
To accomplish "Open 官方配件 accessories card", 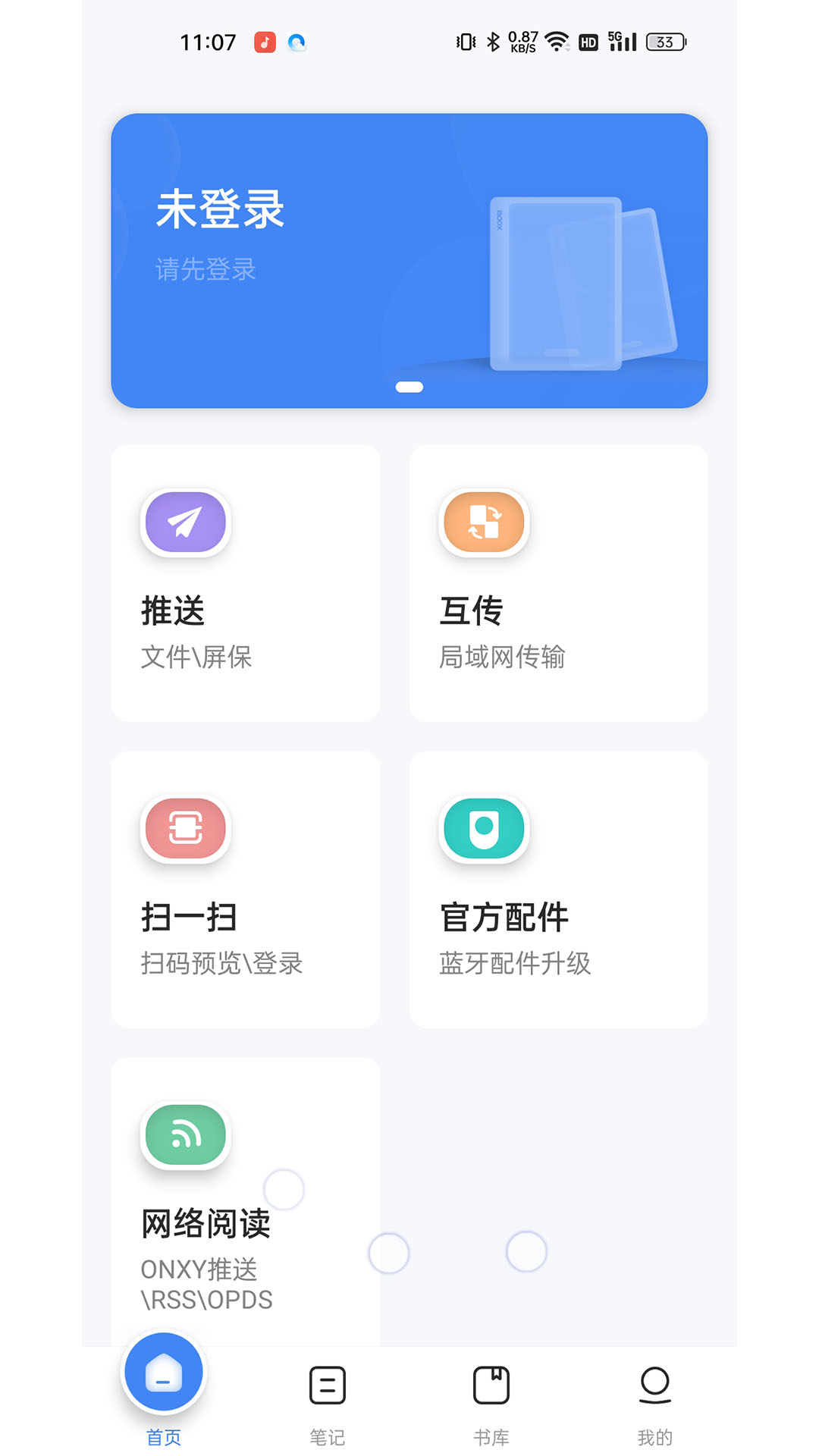I will (558, 889).
